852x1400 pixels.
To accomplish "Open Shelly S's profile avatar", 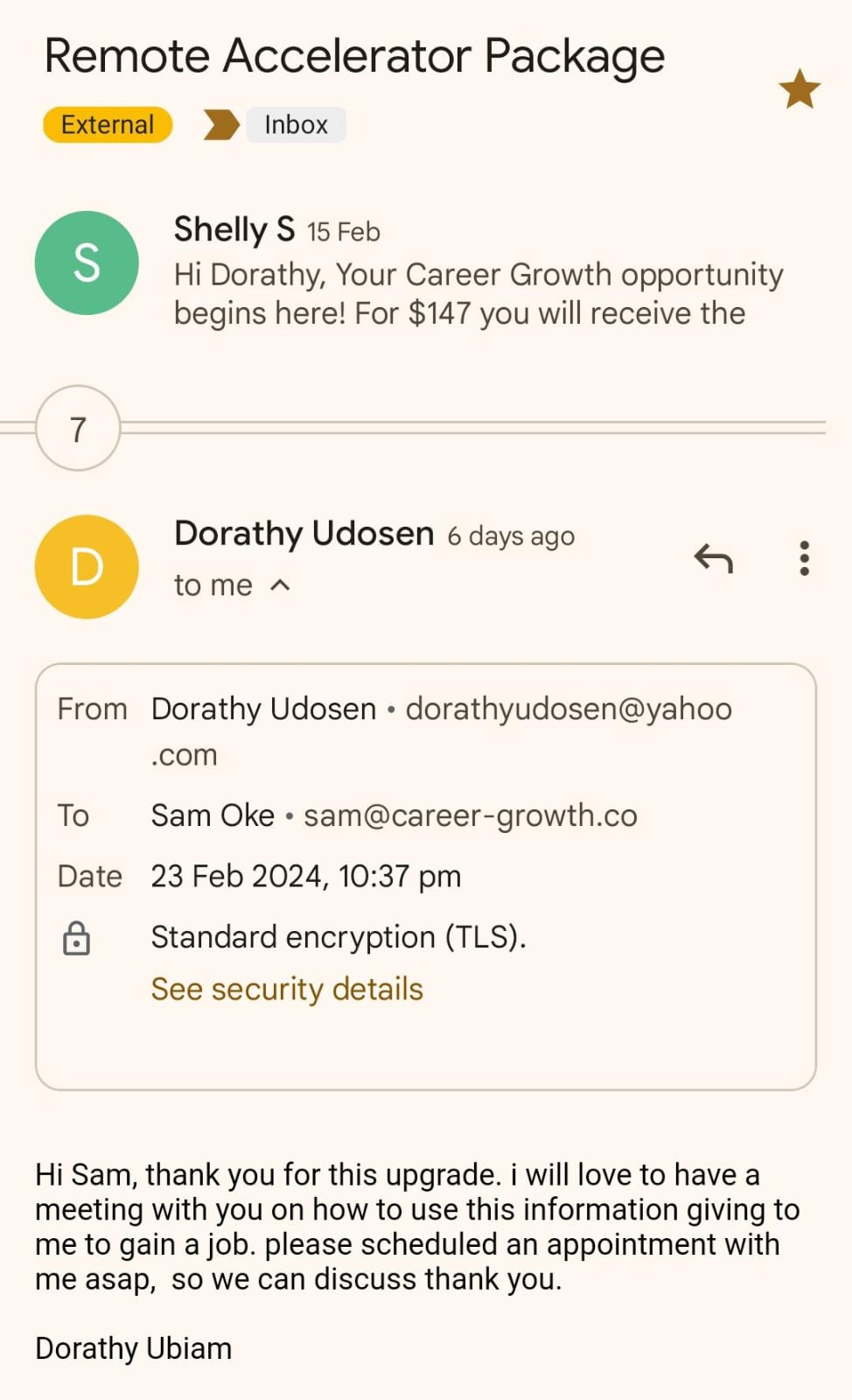I will tap(87, 262).
